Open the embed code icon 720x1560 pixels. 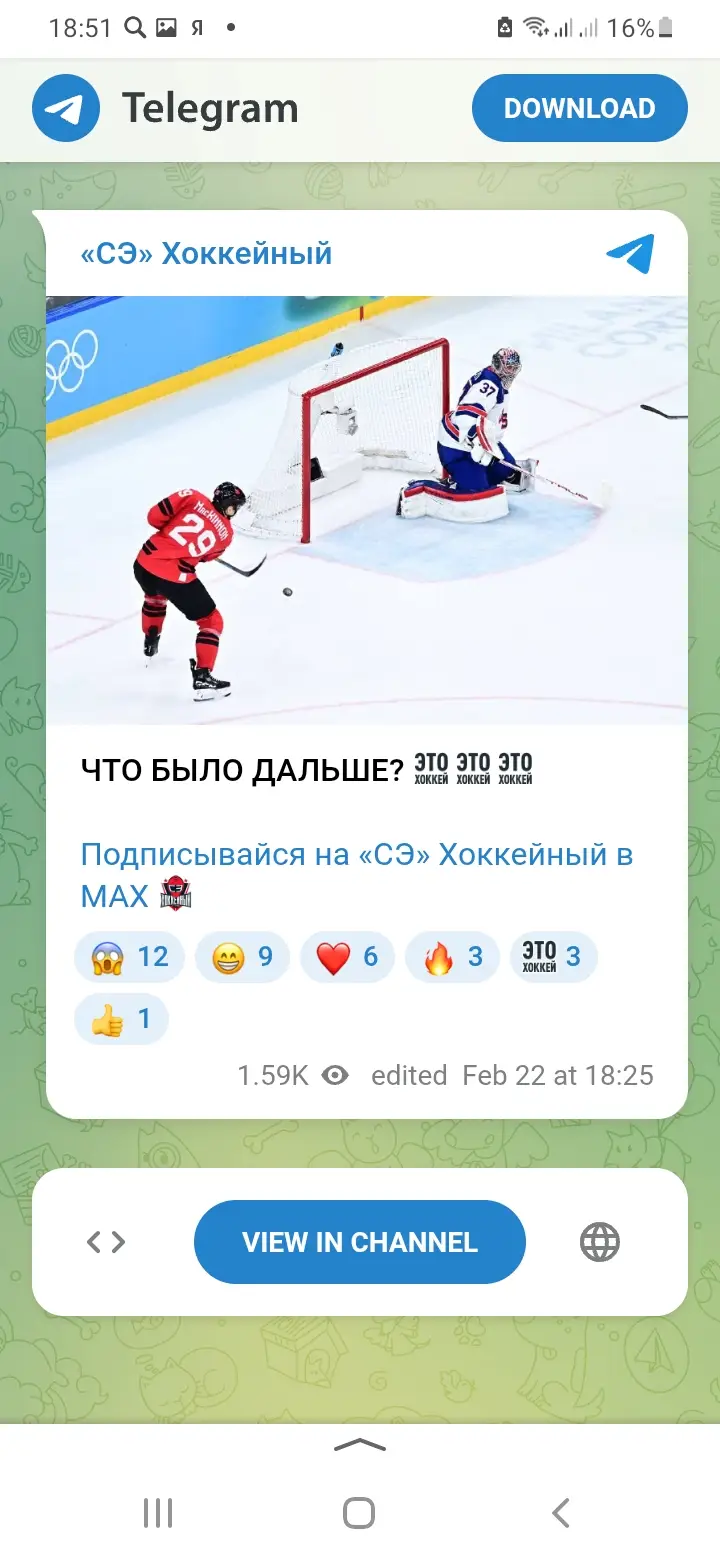tap(106, 1242)
